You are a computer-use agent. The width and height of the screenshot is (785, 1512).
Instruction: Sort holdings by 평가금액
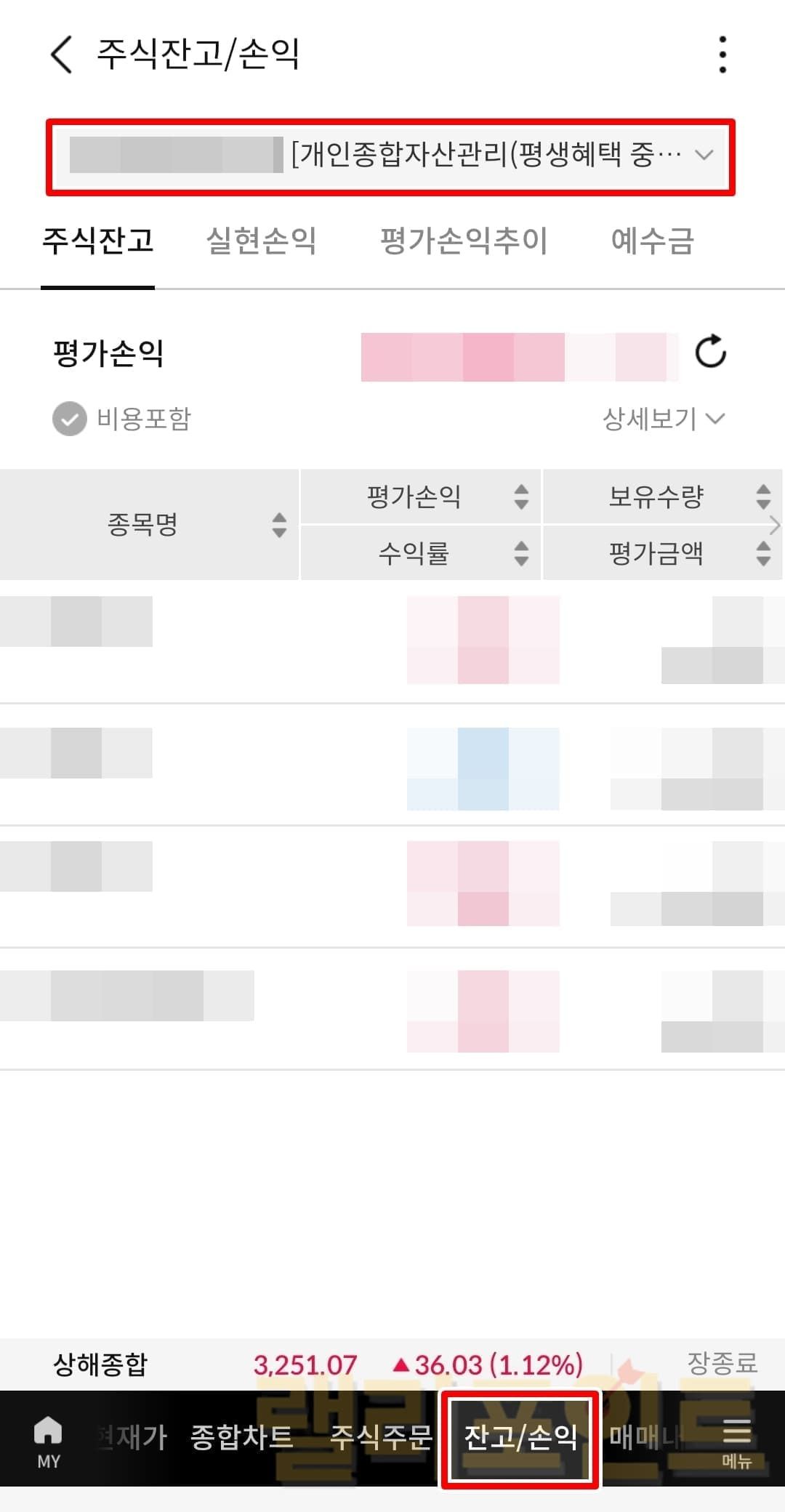tap(661, 553)
